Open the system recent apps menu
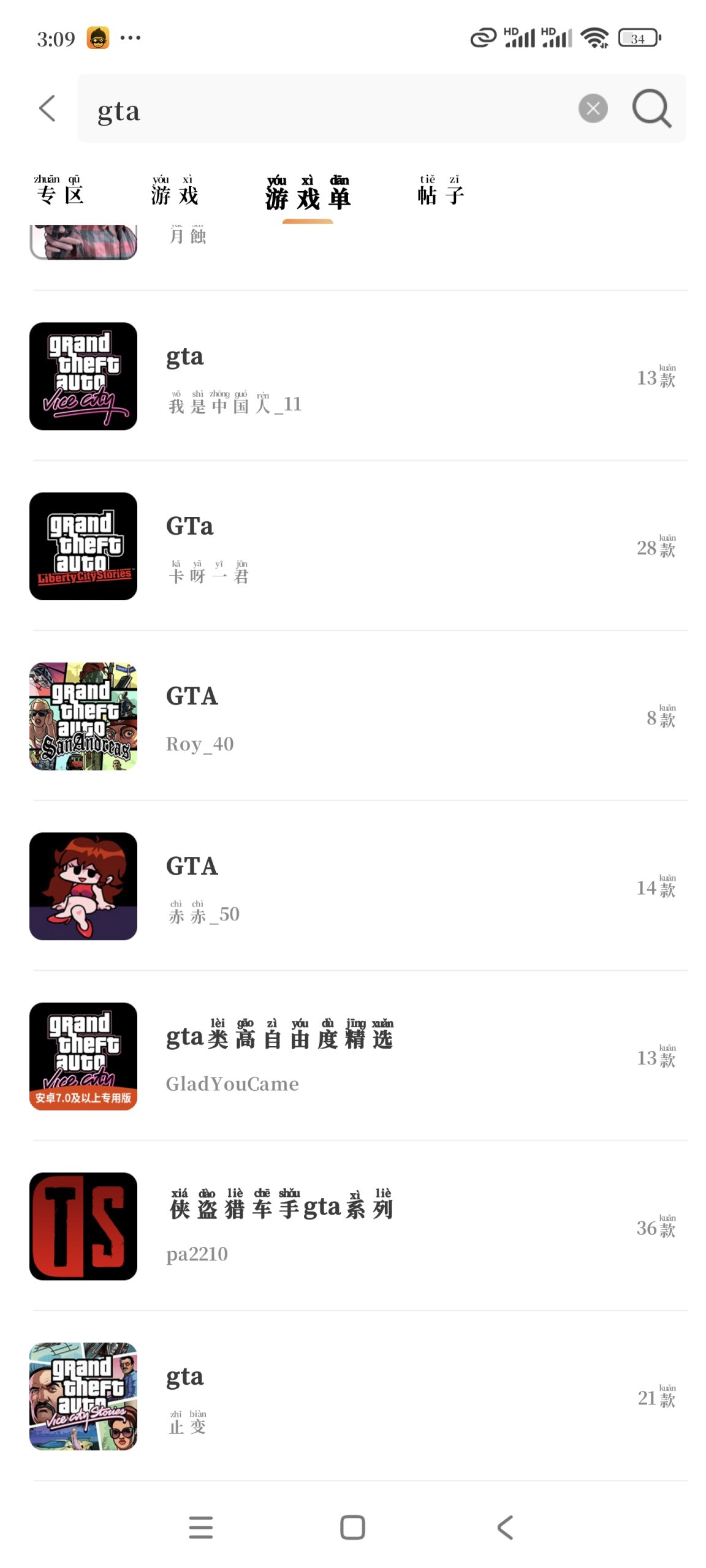The width and height of the screenshot is (706, 1568). coord(201,1527)
